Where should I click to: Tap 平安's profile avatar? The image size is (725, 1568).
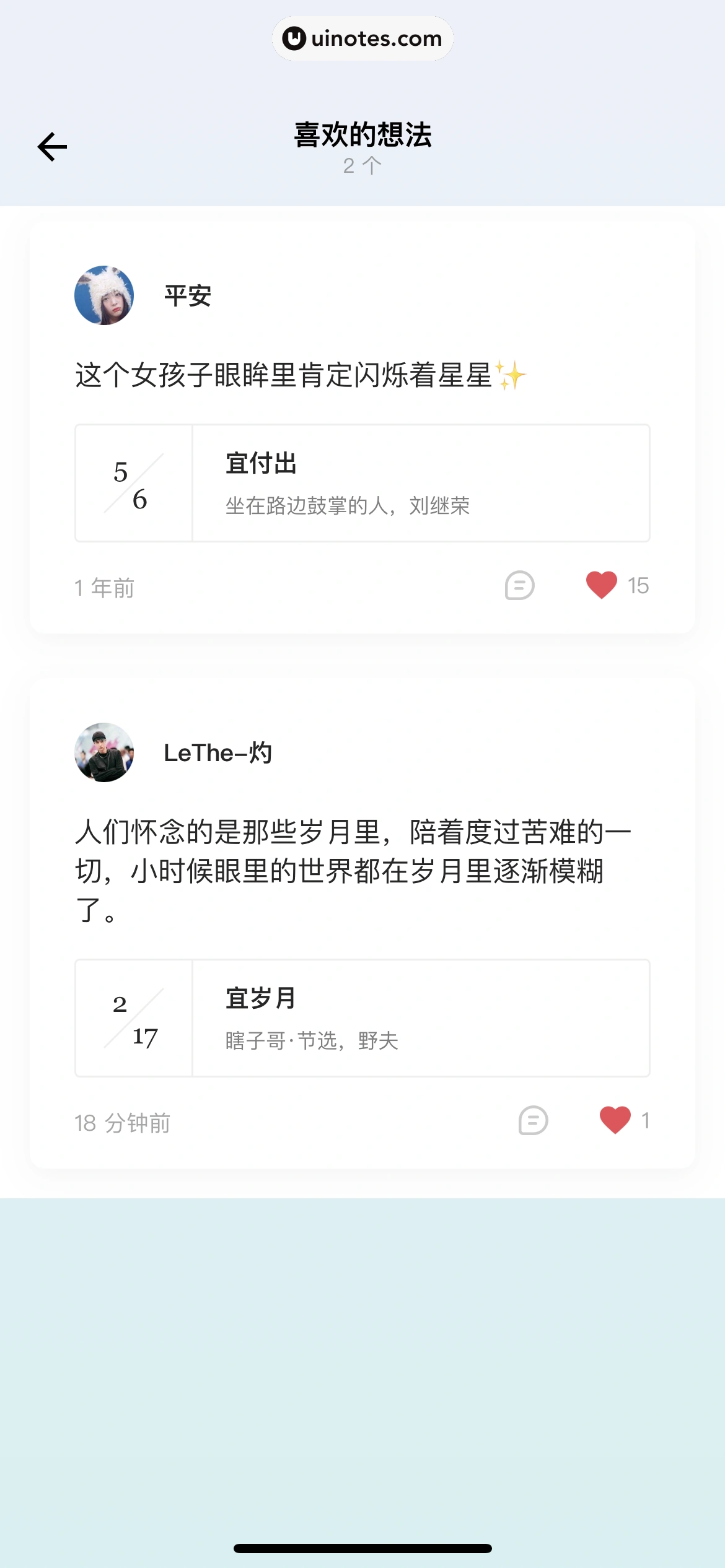click(x=104, y=296)
